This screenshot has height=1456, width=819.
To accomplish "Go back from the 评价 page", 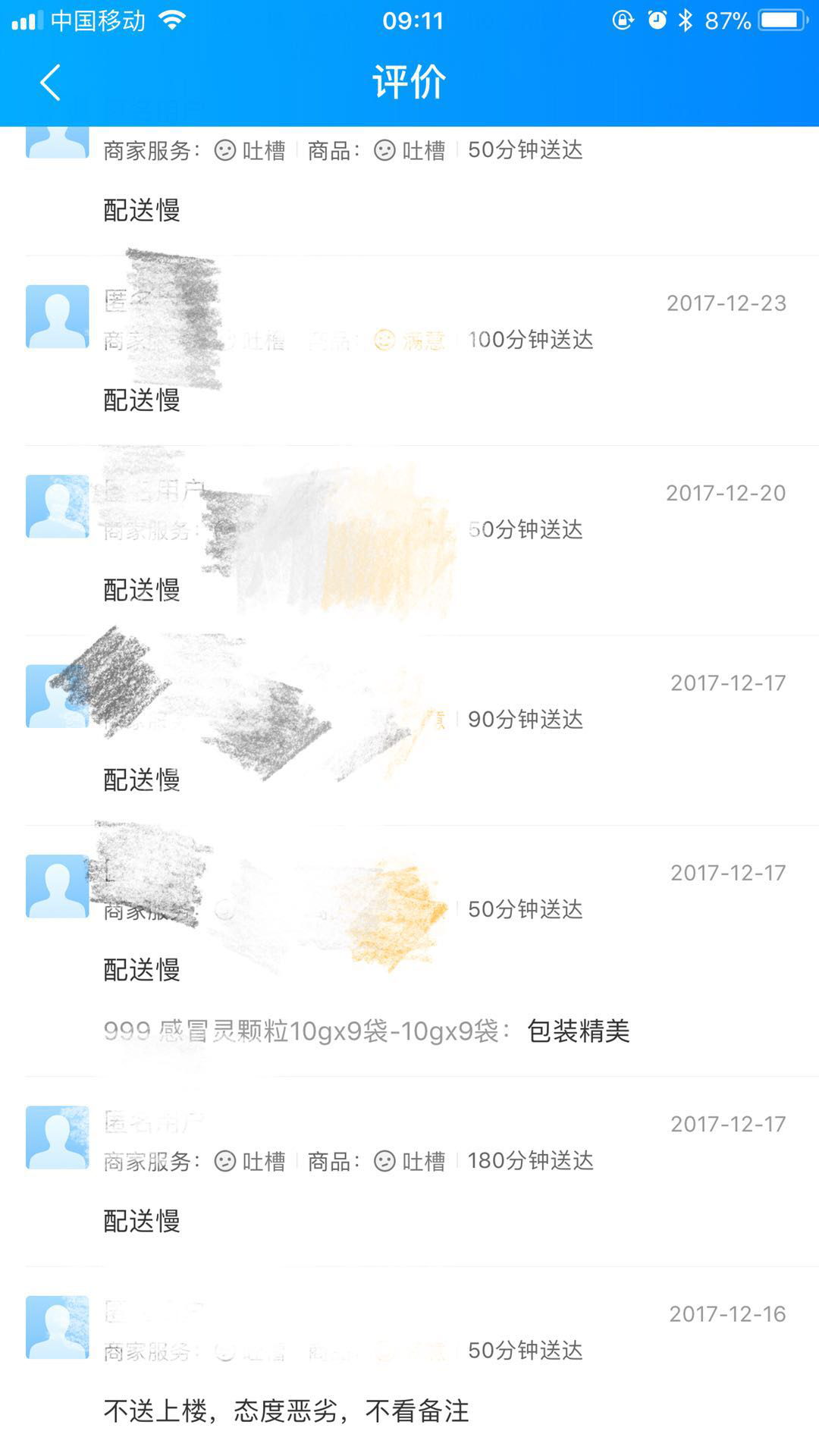I will point(50,83).
